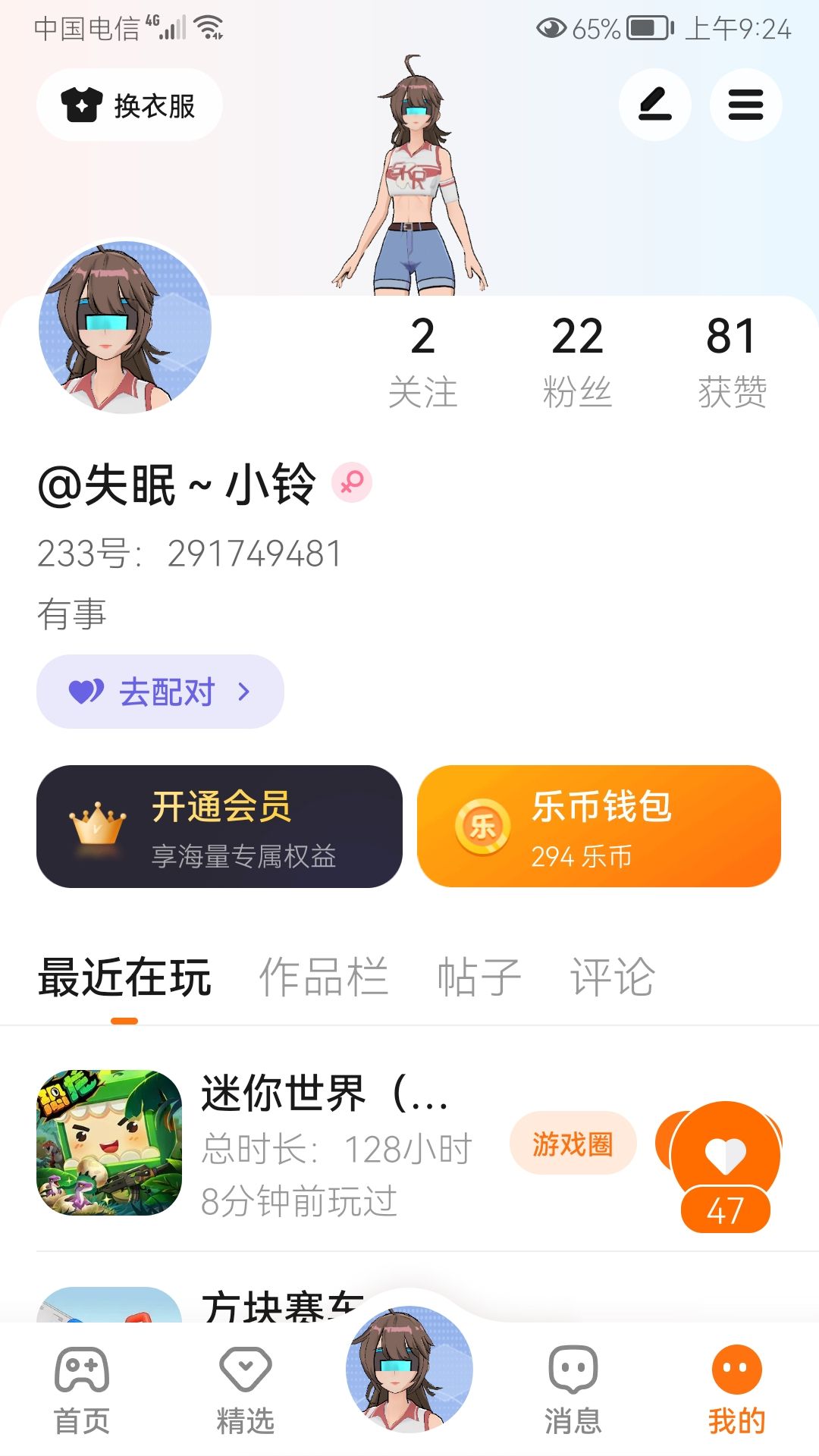
Task: Switch to the 作品栏 tab
Action: click(x=324, y=977)
